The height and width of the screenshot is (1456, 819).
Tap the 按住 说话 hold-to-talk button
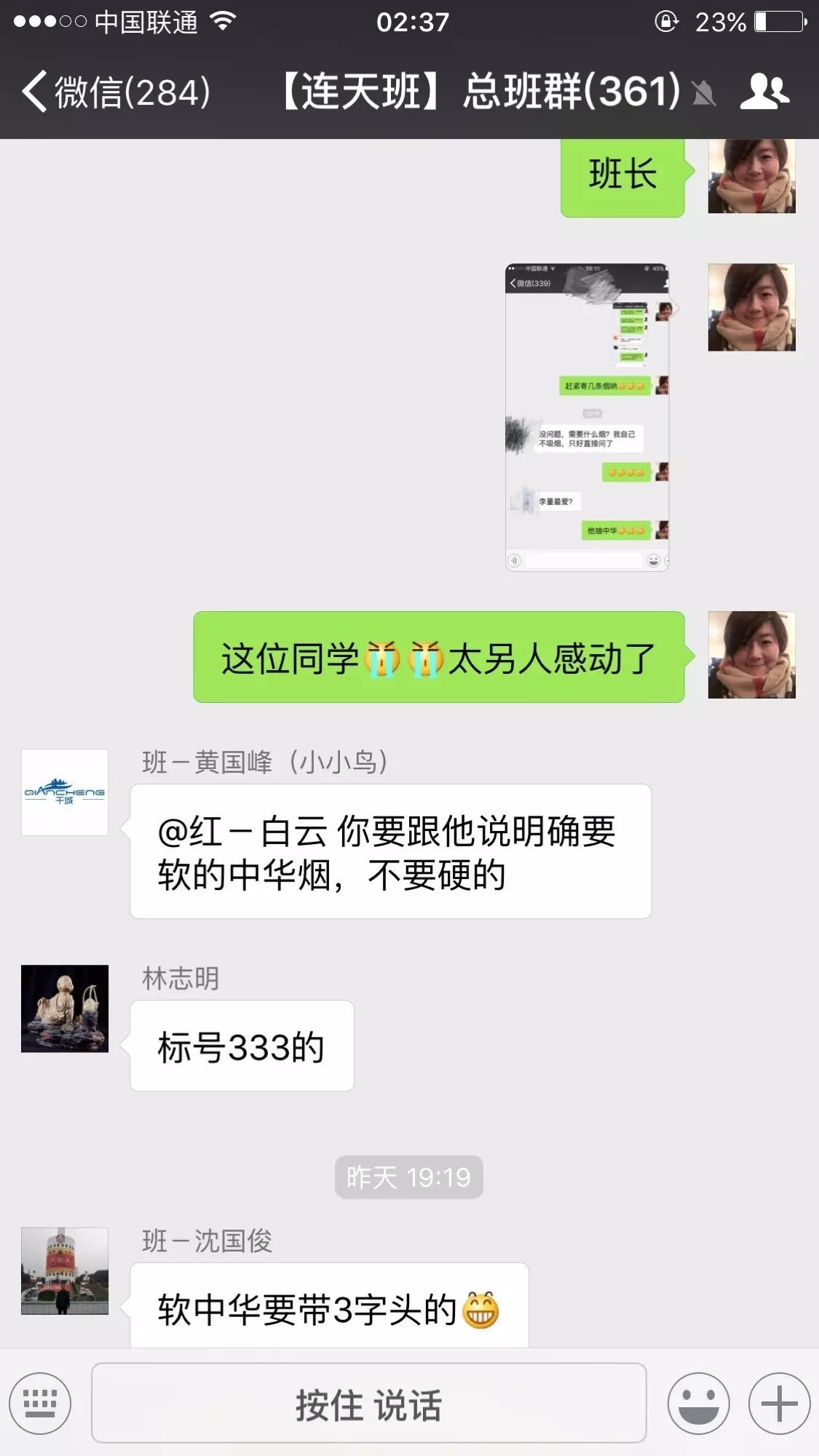point(368,1404)
